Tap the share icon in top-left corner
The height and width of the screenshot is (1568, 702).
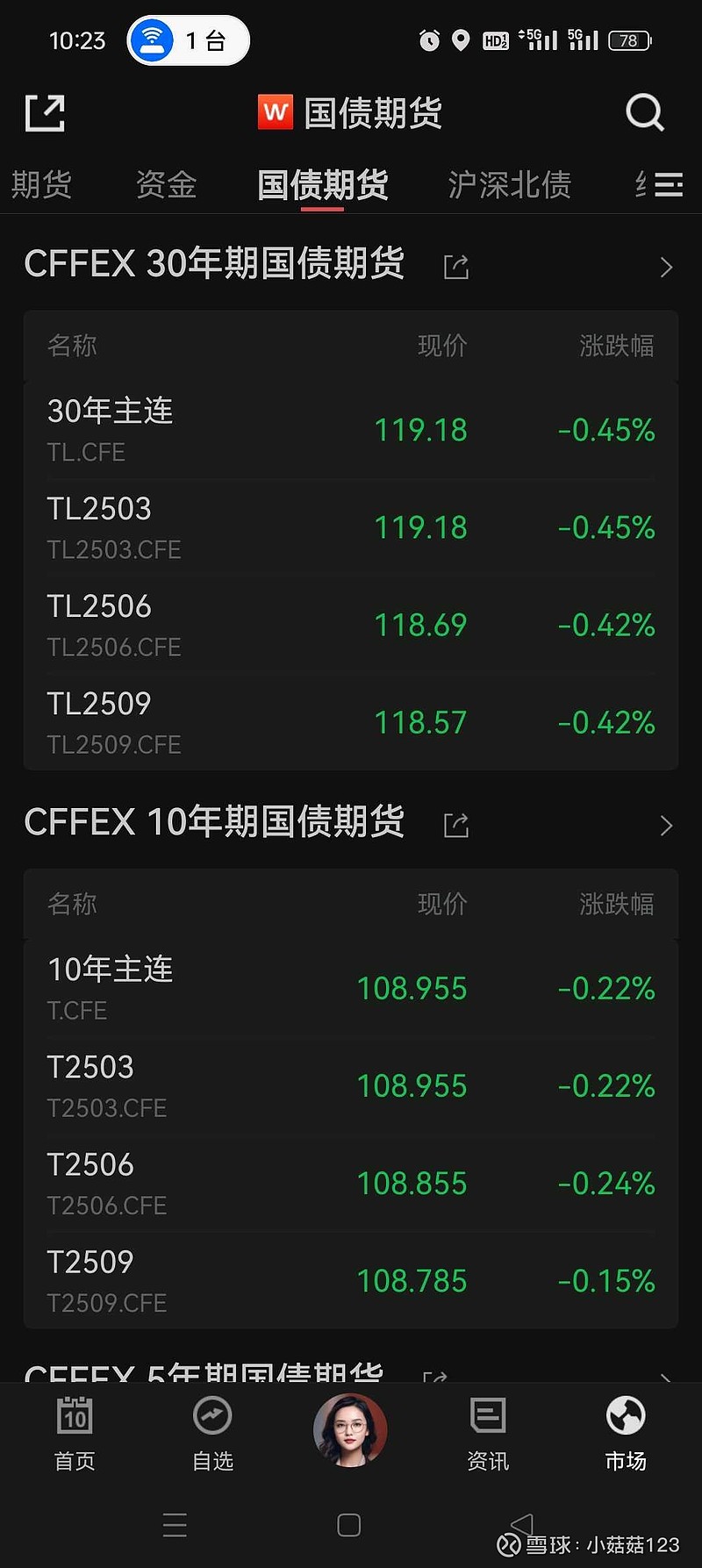(44, 112)
